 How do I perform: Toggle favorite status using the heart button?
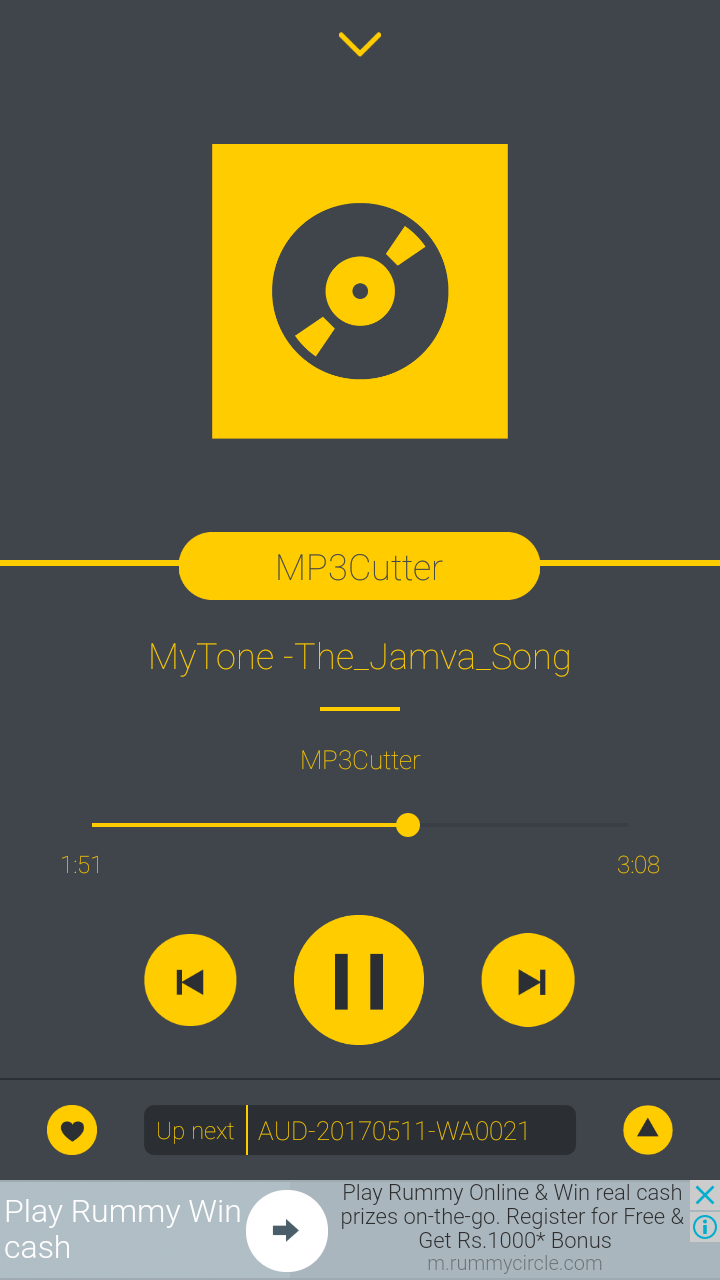click(x=71, y=1130)
